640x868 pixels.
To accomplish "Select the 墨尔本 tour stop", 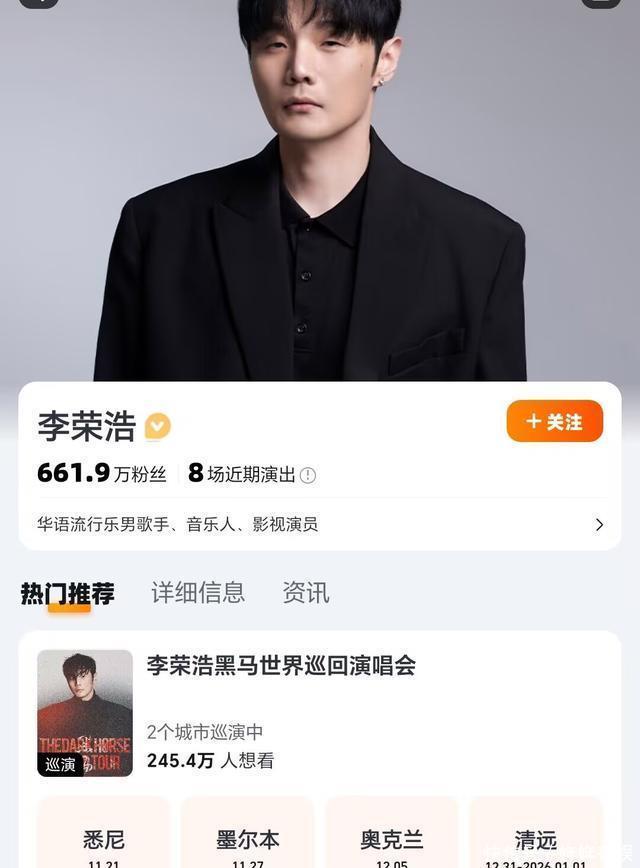I will (247, 840).
